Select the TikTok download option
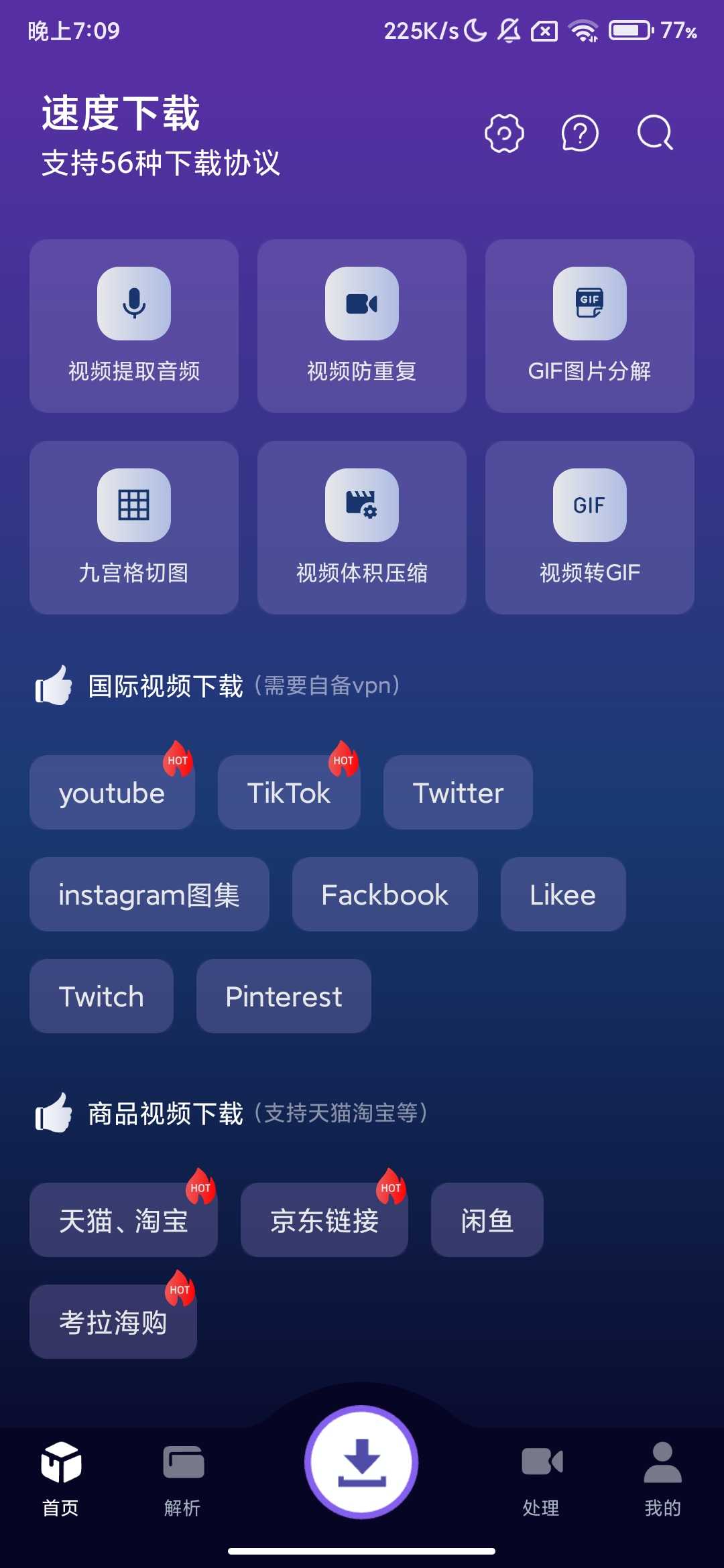724x1568 pixels. click(x=288, y=792)
